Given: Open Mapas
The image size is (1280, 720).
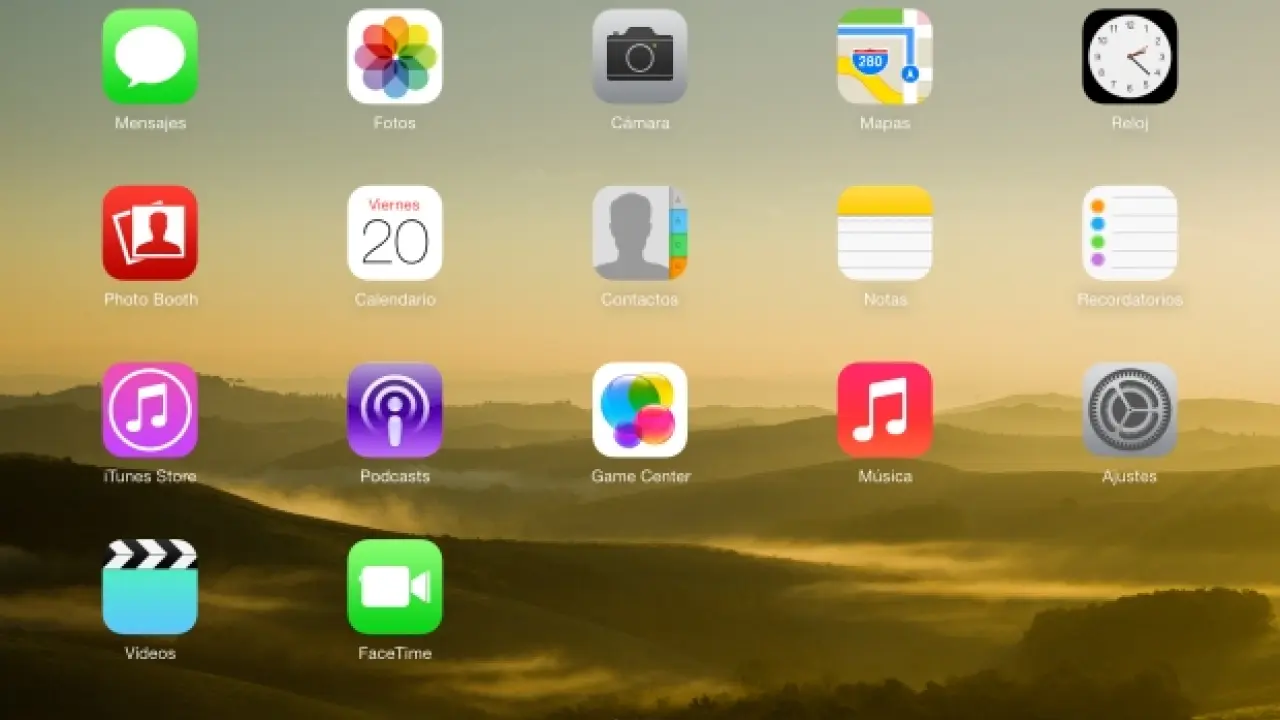Looking at the screenshot, I should coord(885,57).
